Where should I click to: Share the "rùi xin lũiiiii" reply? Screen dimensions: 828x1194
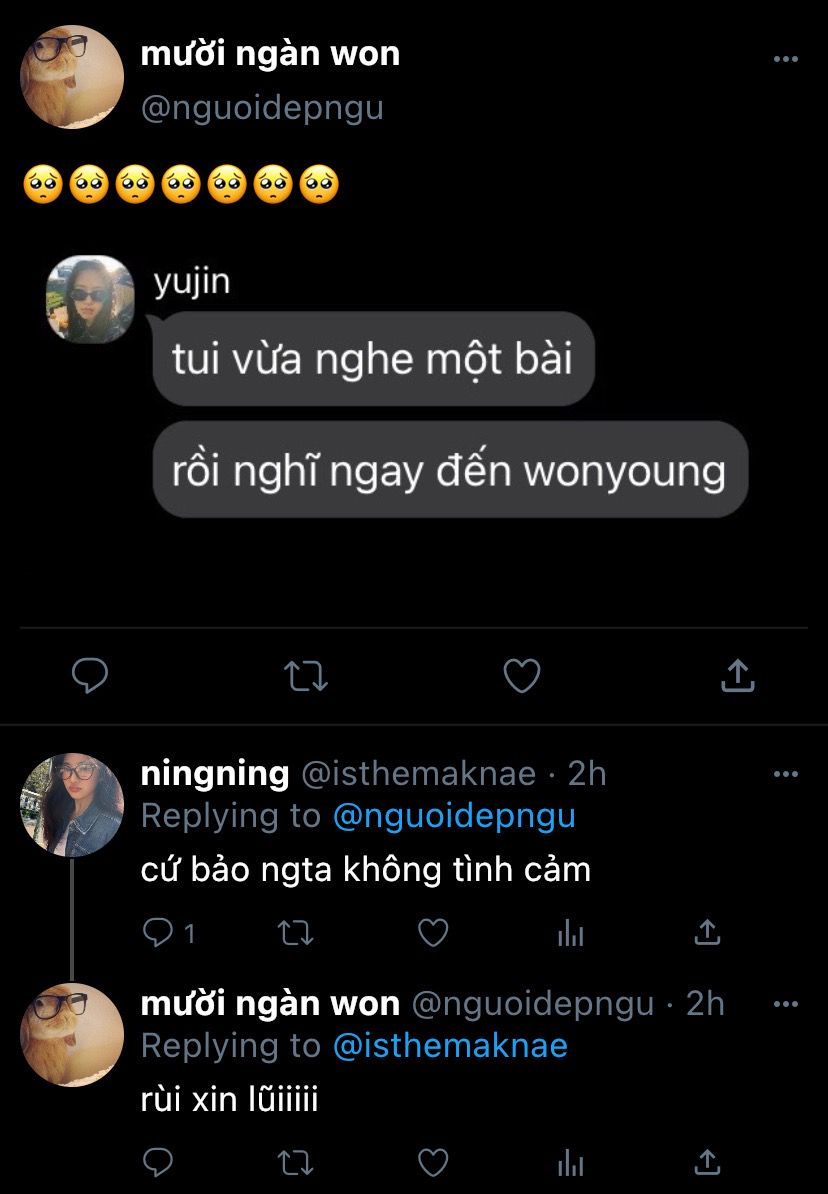[707, 1162]
